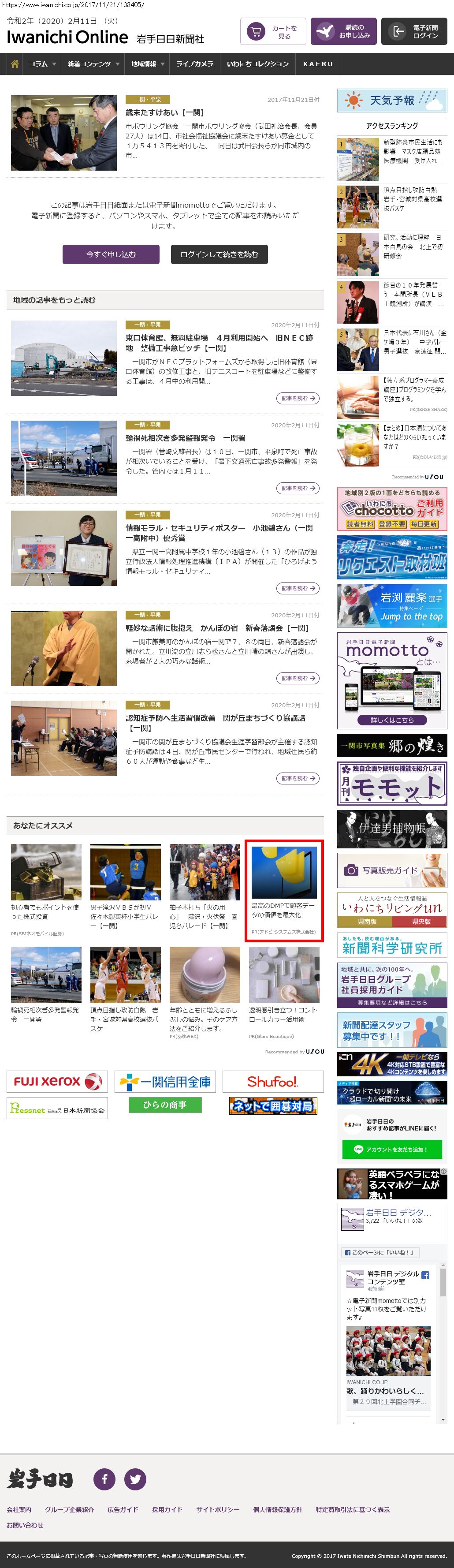Open ライブカメラ page

click(194, 64)
